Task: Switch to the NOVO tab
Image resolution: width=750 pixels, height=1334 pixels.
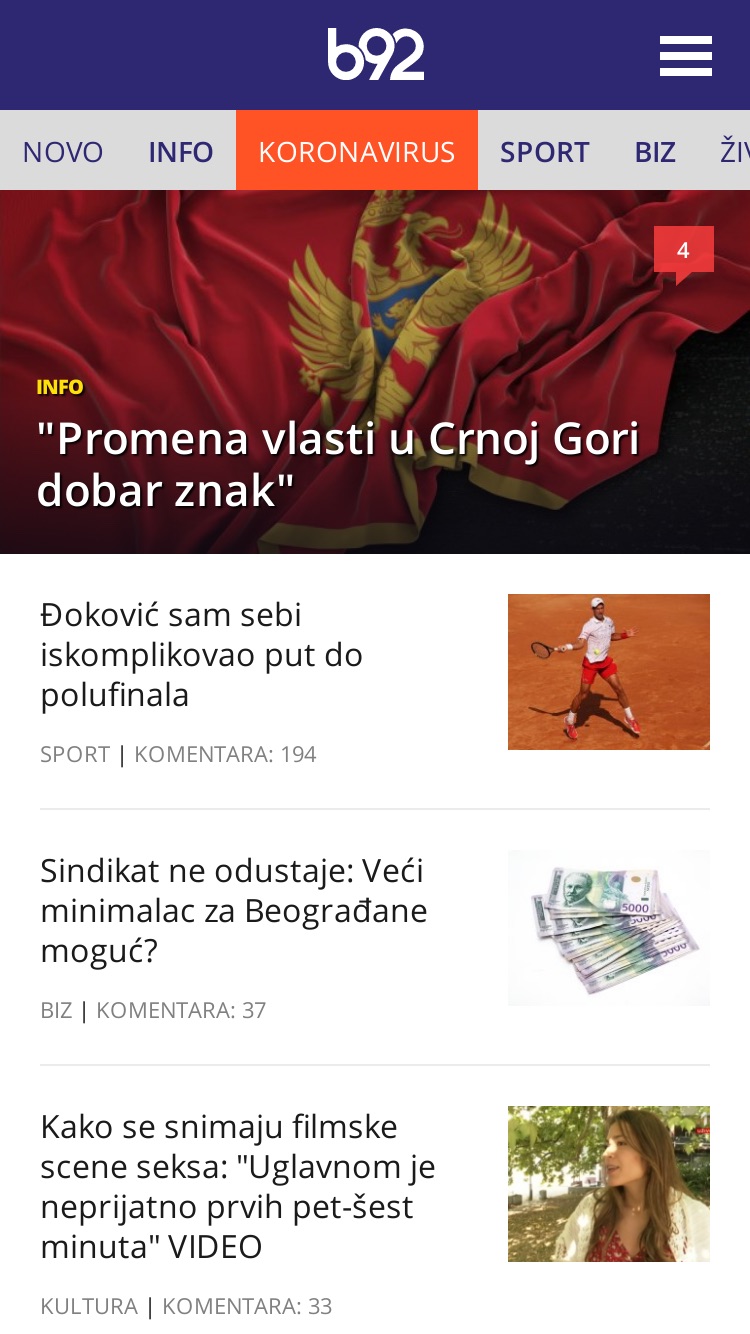Action: coord(63,151)
